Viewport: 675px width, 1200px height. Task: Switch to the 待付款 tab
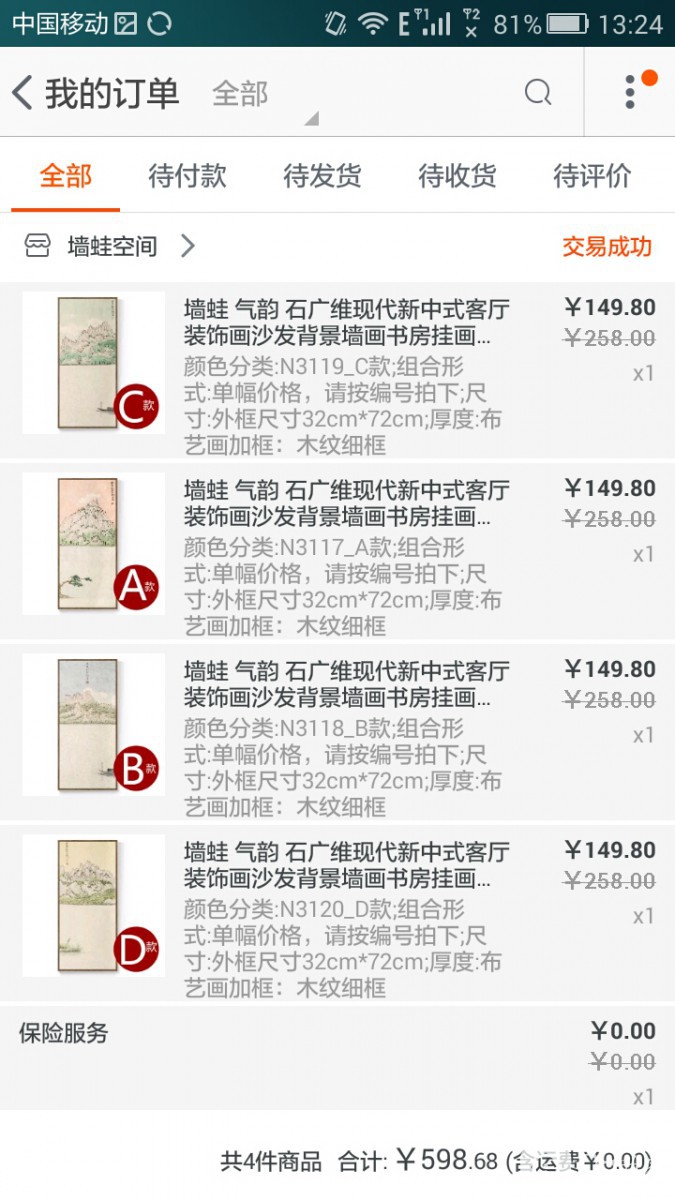(x=188, y=177)
